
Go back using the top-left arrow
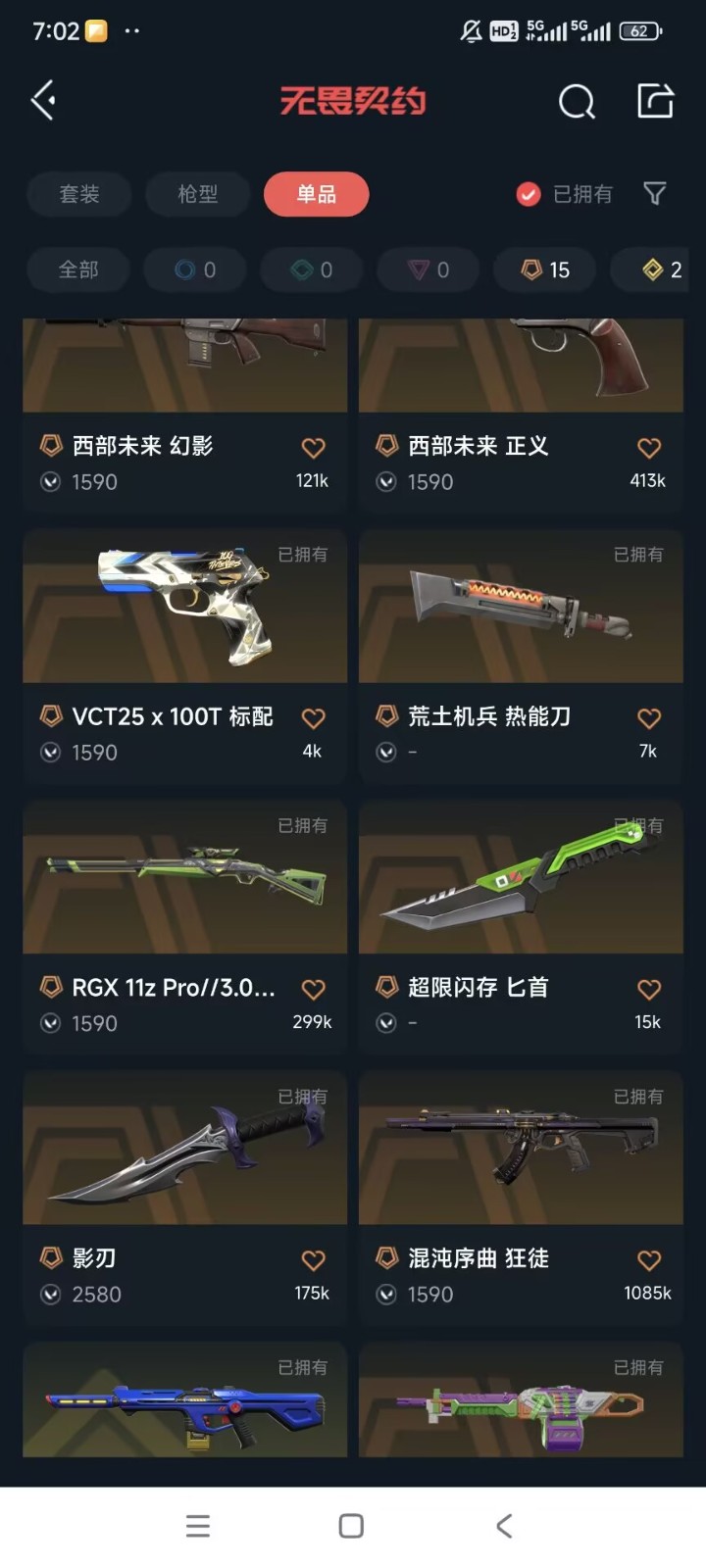[43, 100]
